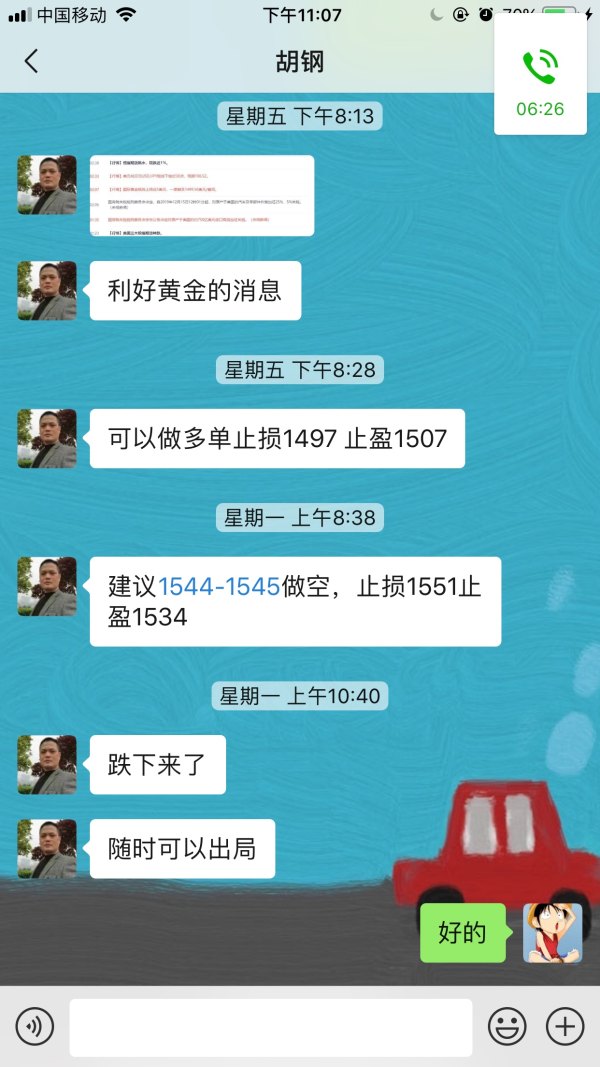
Task: View 胡钢's profile from the 跌下来了 avatar
Action: pyautogui.click(x=47, y=765)
